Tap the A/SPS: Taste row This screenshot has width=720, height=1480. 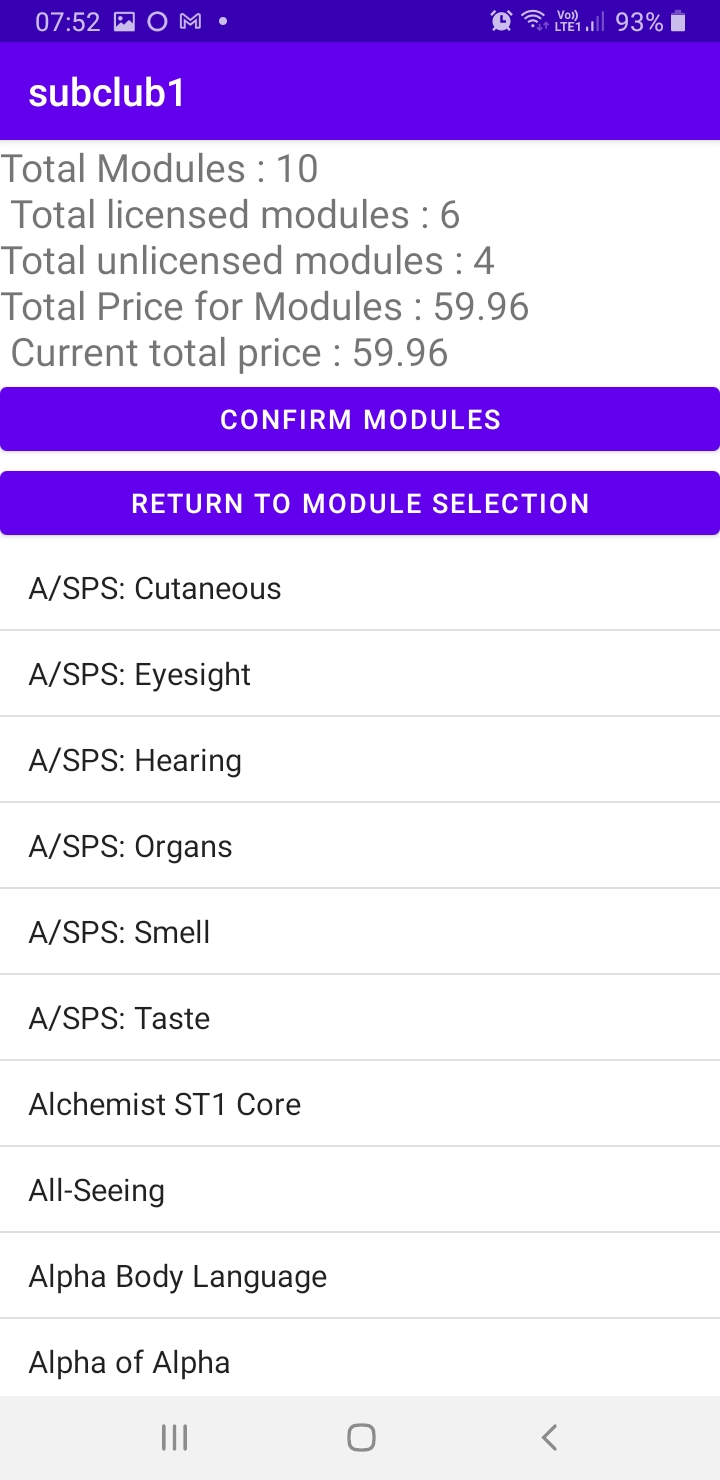coord(360,1018)
